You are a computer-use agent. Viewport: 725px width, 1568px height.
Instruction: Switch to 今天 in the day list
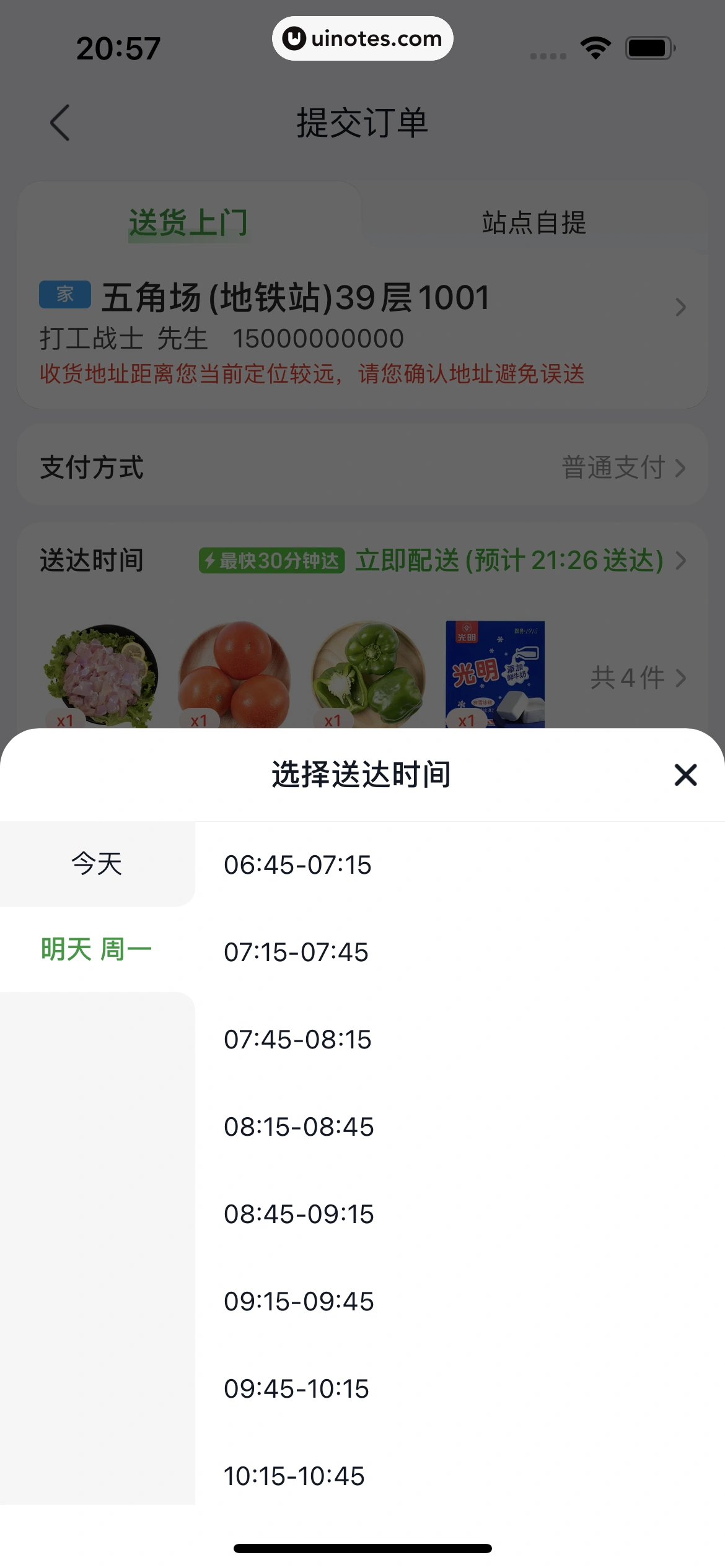(x=97, y=864)
